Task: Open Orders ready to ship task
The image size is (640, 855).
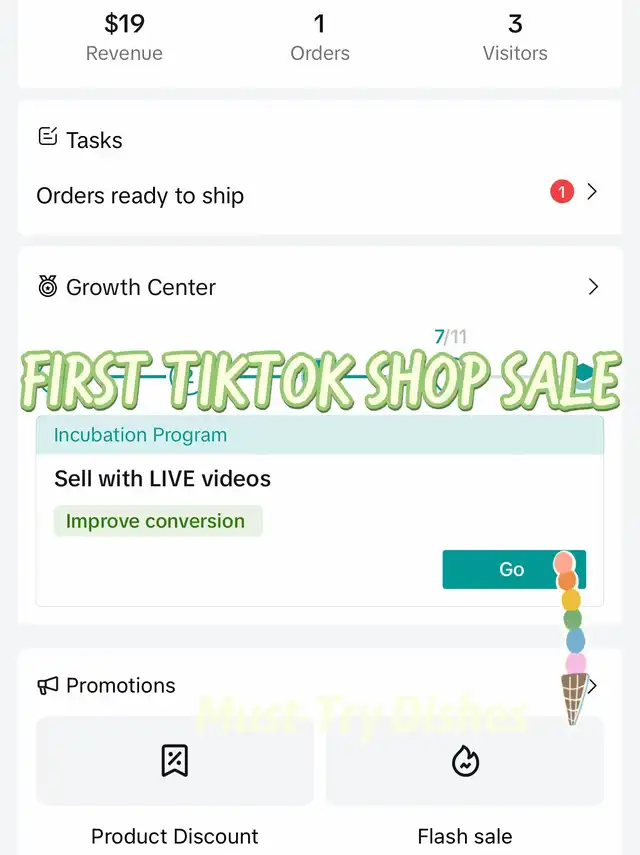Action: (x=318, y=195)
